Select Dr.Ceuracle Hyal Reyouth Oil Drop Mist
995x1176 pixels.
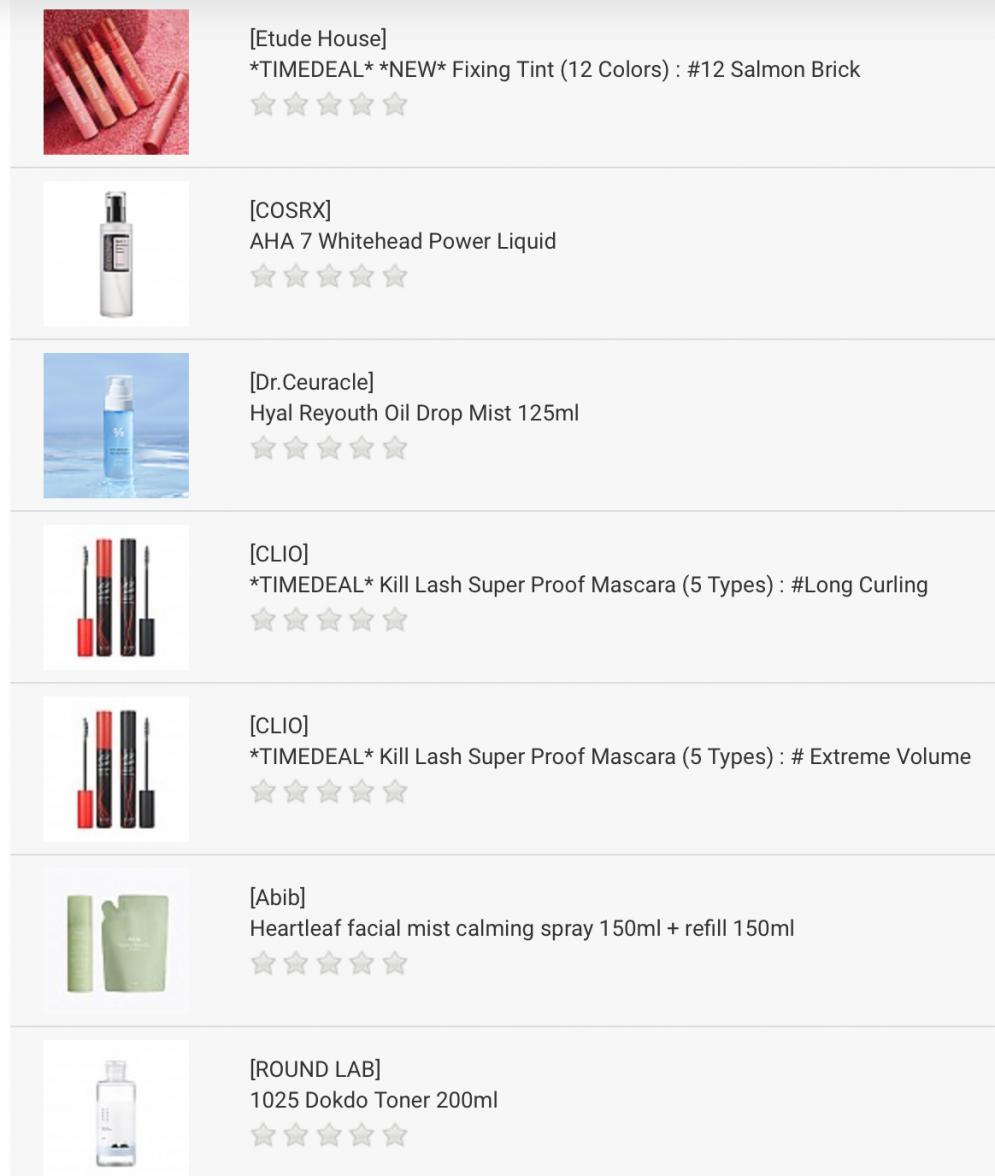tap(413, 413)
